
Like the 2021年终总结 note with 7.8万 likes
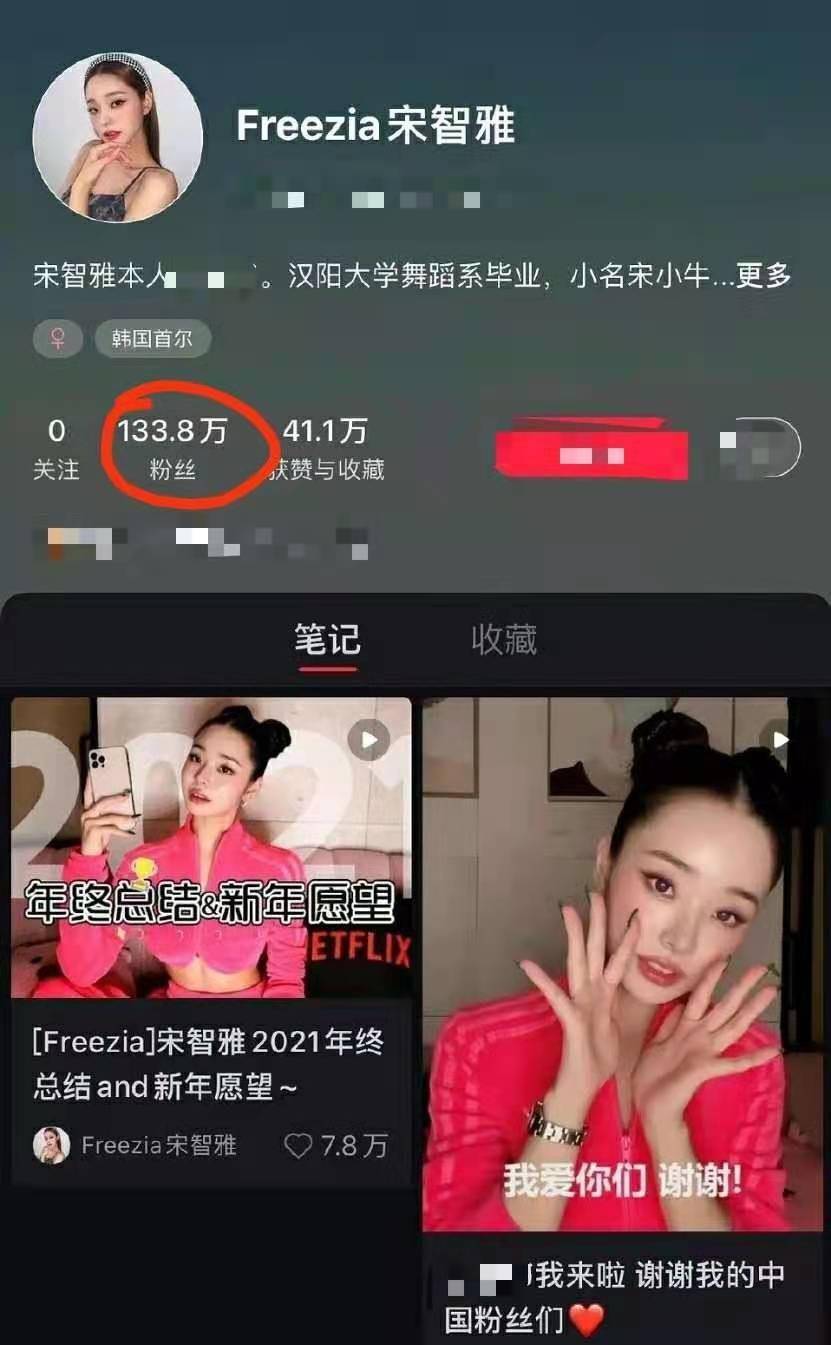point(299,1145)
